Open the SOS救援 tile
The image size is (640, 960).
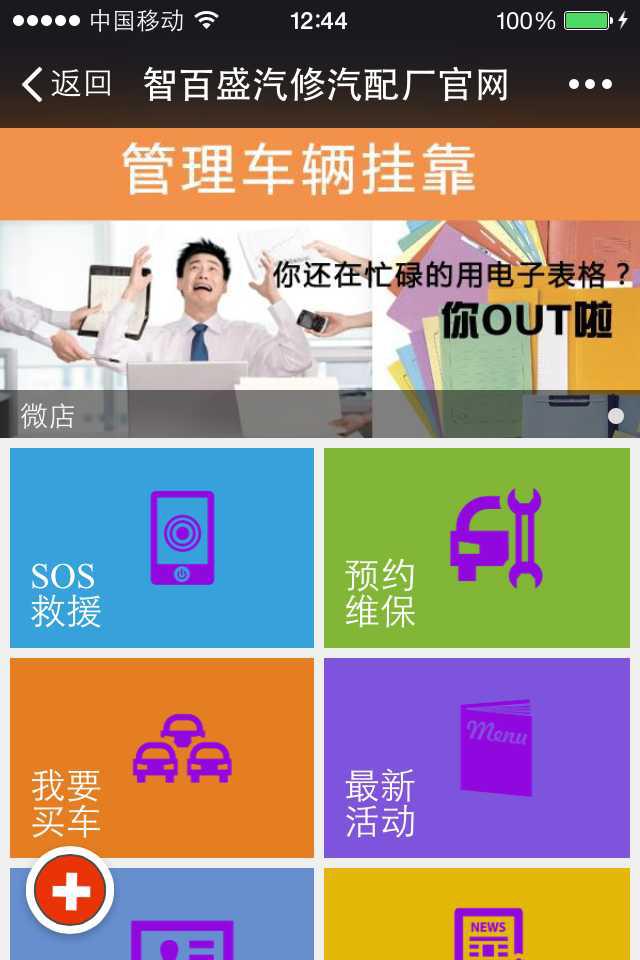point(162,548)
